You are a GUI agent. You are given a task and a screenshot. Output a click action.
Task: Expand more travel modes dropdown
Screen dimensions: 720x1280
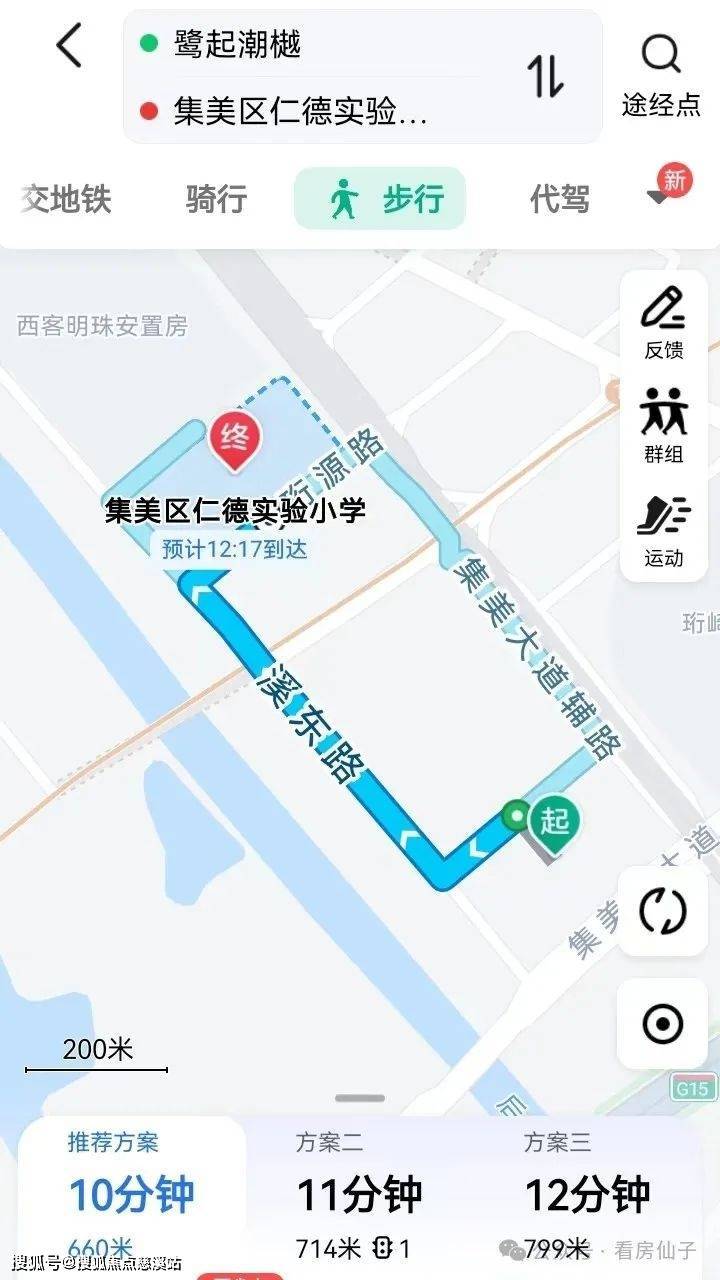[x=660, y=196]
